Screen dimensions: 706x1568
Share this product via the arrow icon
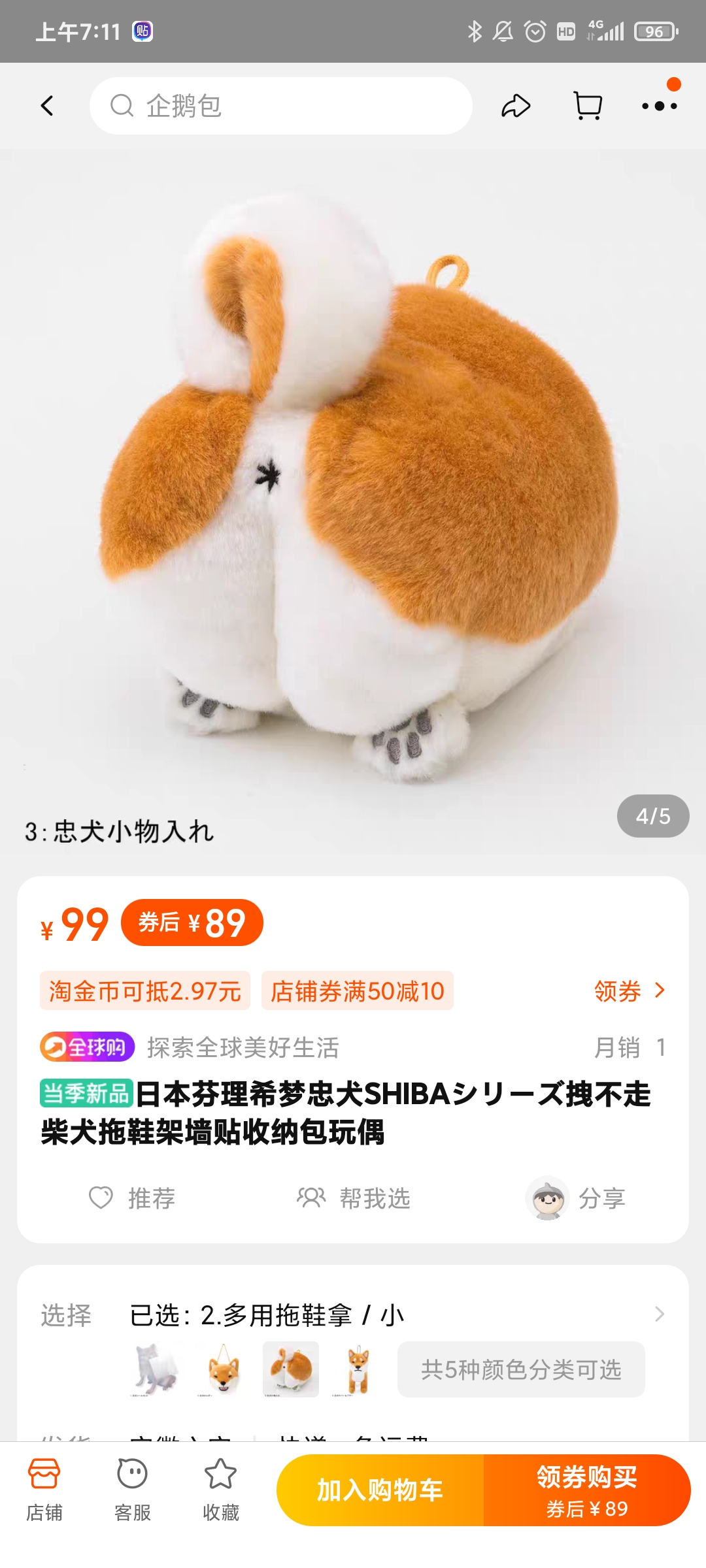pyautogui.click(x=516, y=106)
